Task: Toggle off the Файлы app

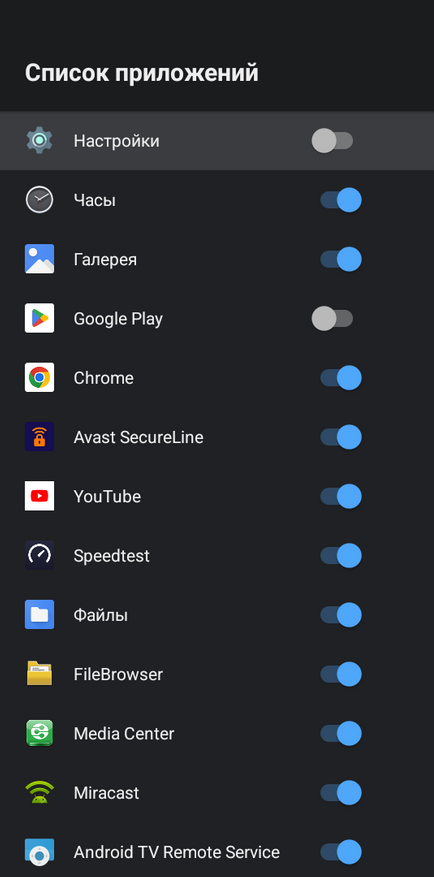Action: click(341, 615)
